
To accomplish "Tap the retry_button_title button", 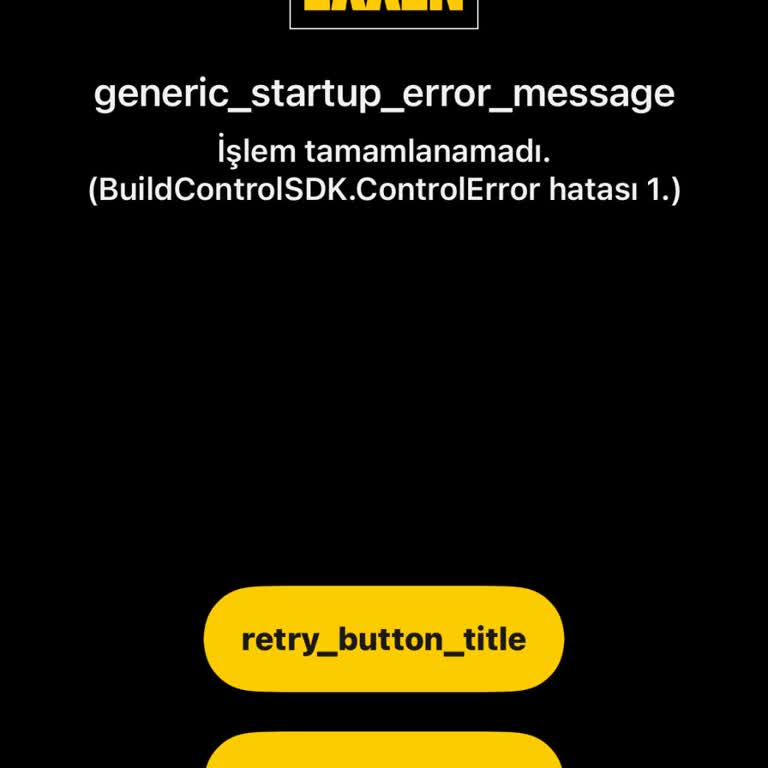I will coord(384,639).
